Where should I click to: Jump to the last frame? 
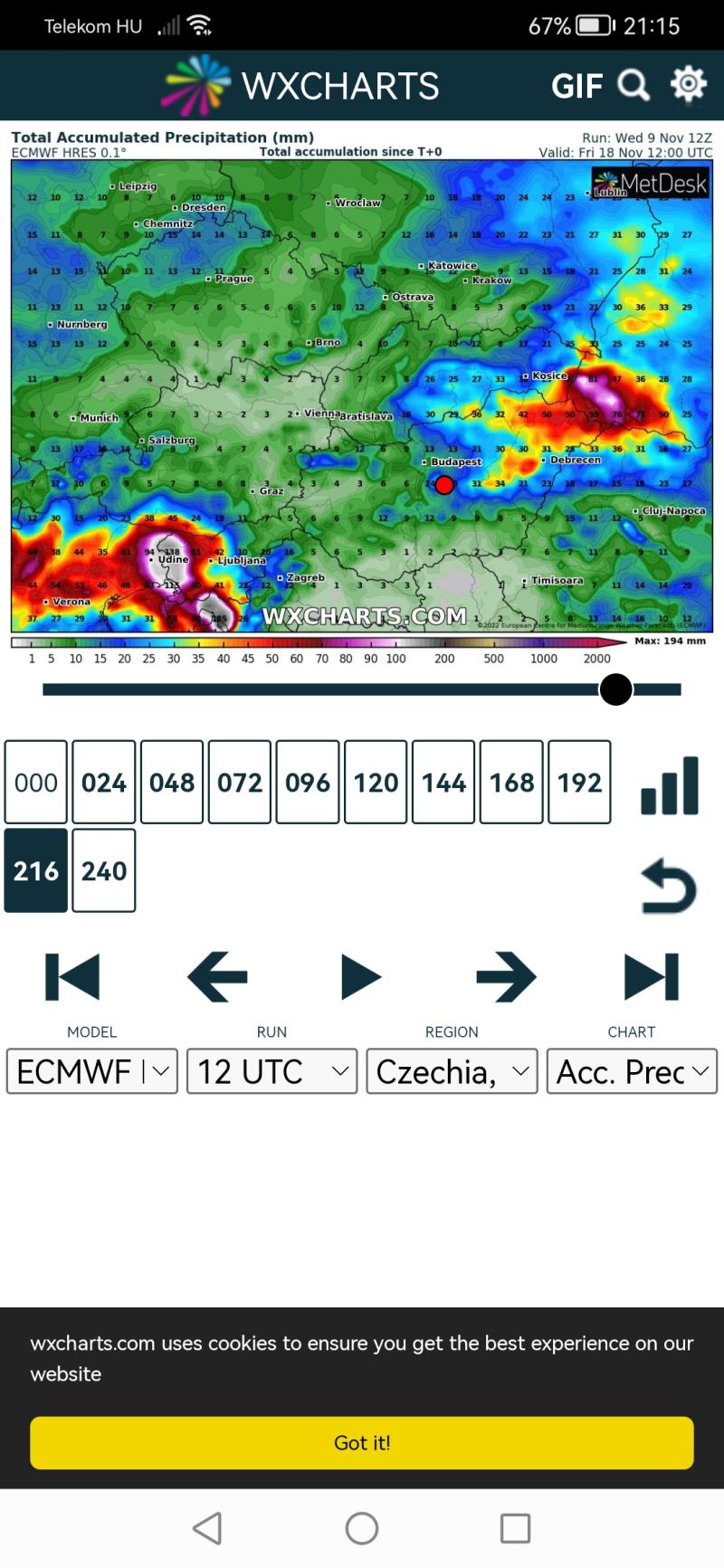(652, 977)
